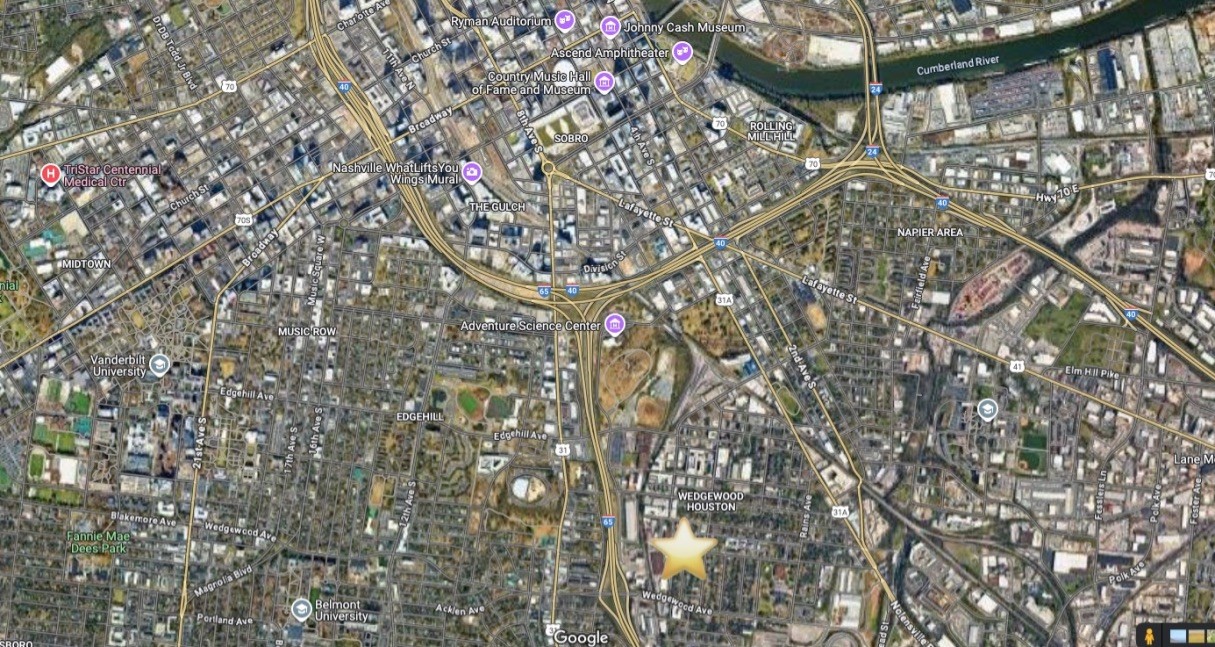Open Country Music Hall of Fame marker
1215x647 pixels.
[x=604, y=82]
